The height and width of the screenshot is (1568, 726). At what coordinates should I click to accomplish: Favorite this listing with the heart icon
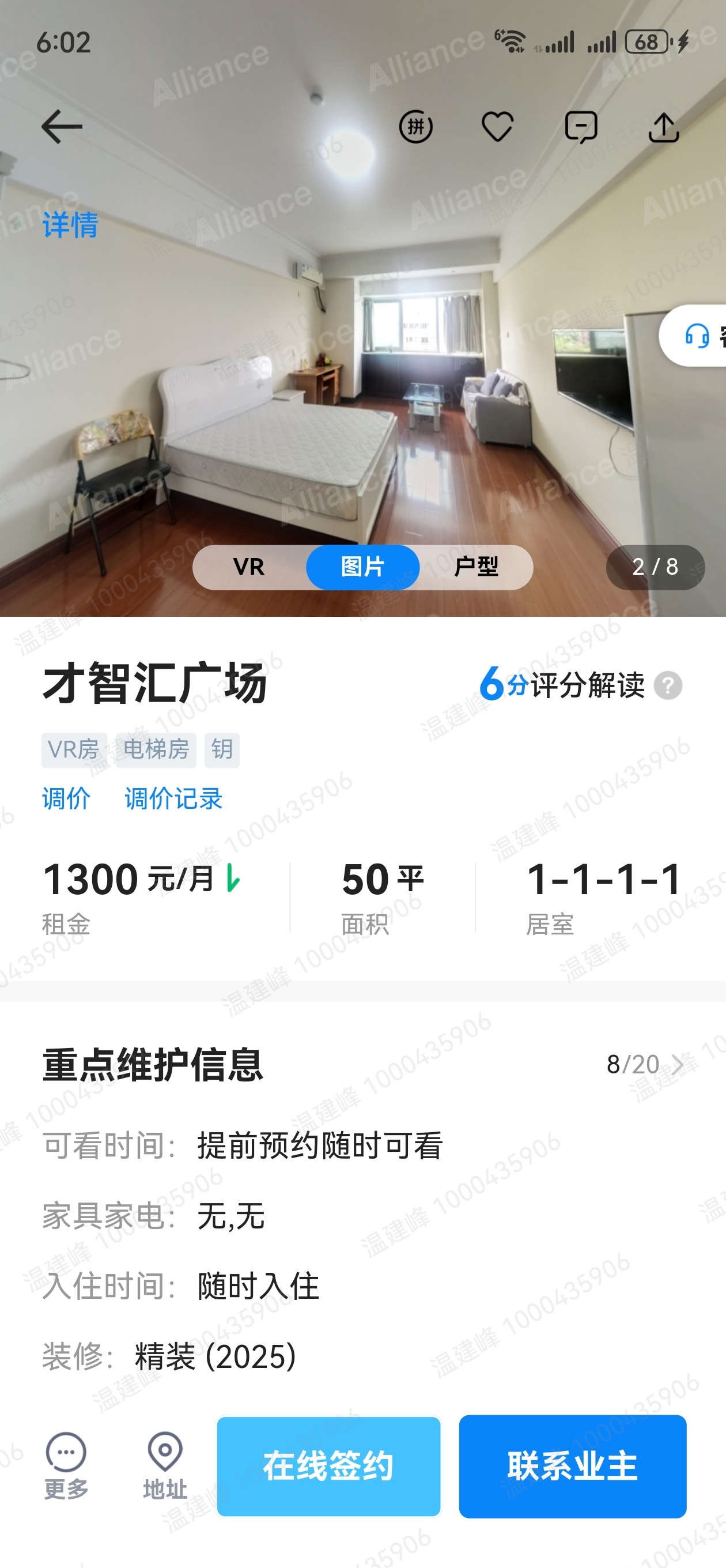tap(497, 127)
